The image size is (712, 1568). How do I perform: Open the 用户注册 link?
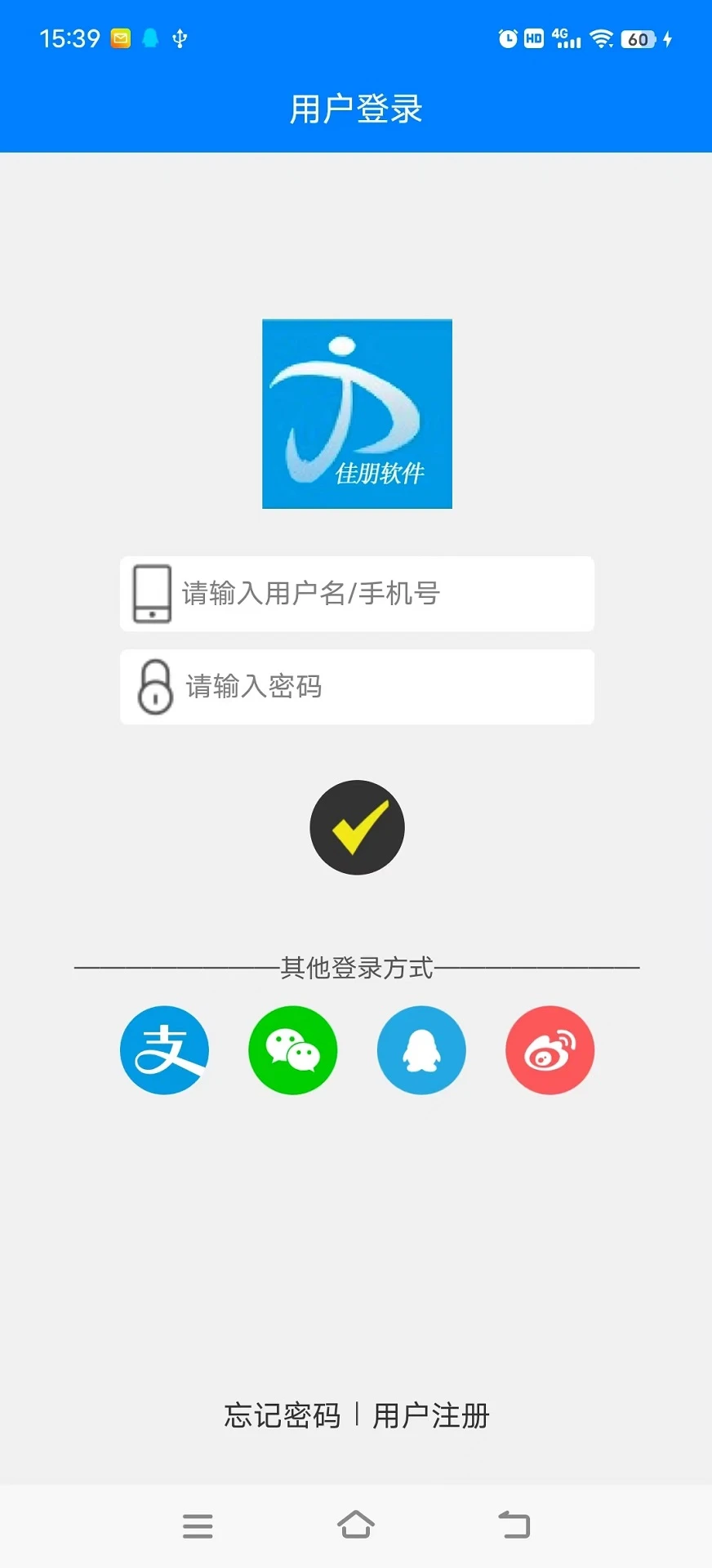[431, 1418]
